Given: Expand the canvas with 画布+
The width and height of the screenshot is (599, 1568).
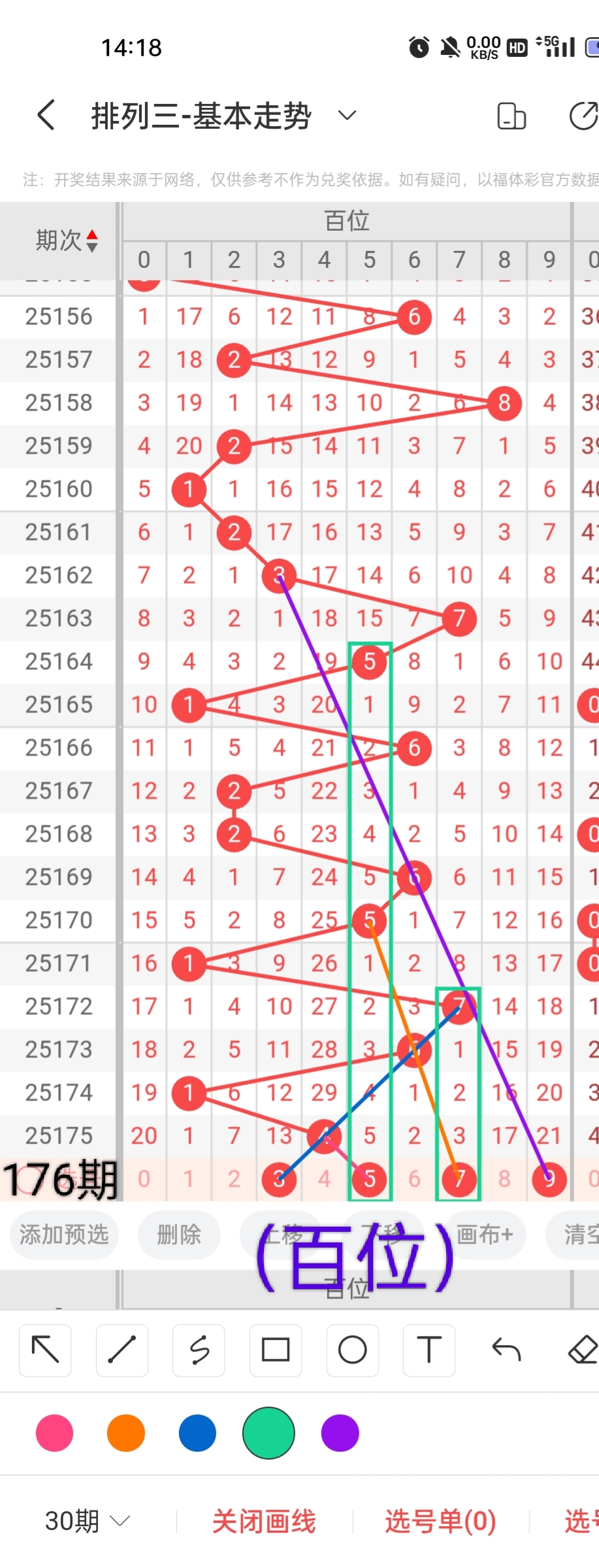Looking at the screenshot, I should pos(485,1234).
